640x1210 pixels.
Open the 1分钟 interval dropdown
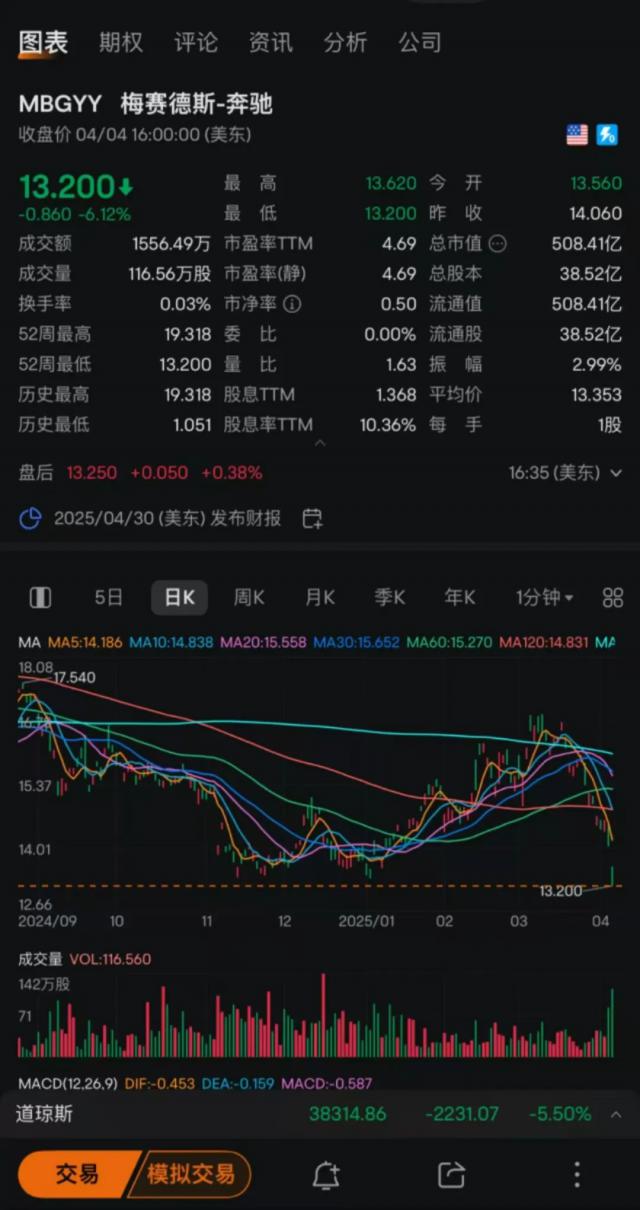point(544,598)
